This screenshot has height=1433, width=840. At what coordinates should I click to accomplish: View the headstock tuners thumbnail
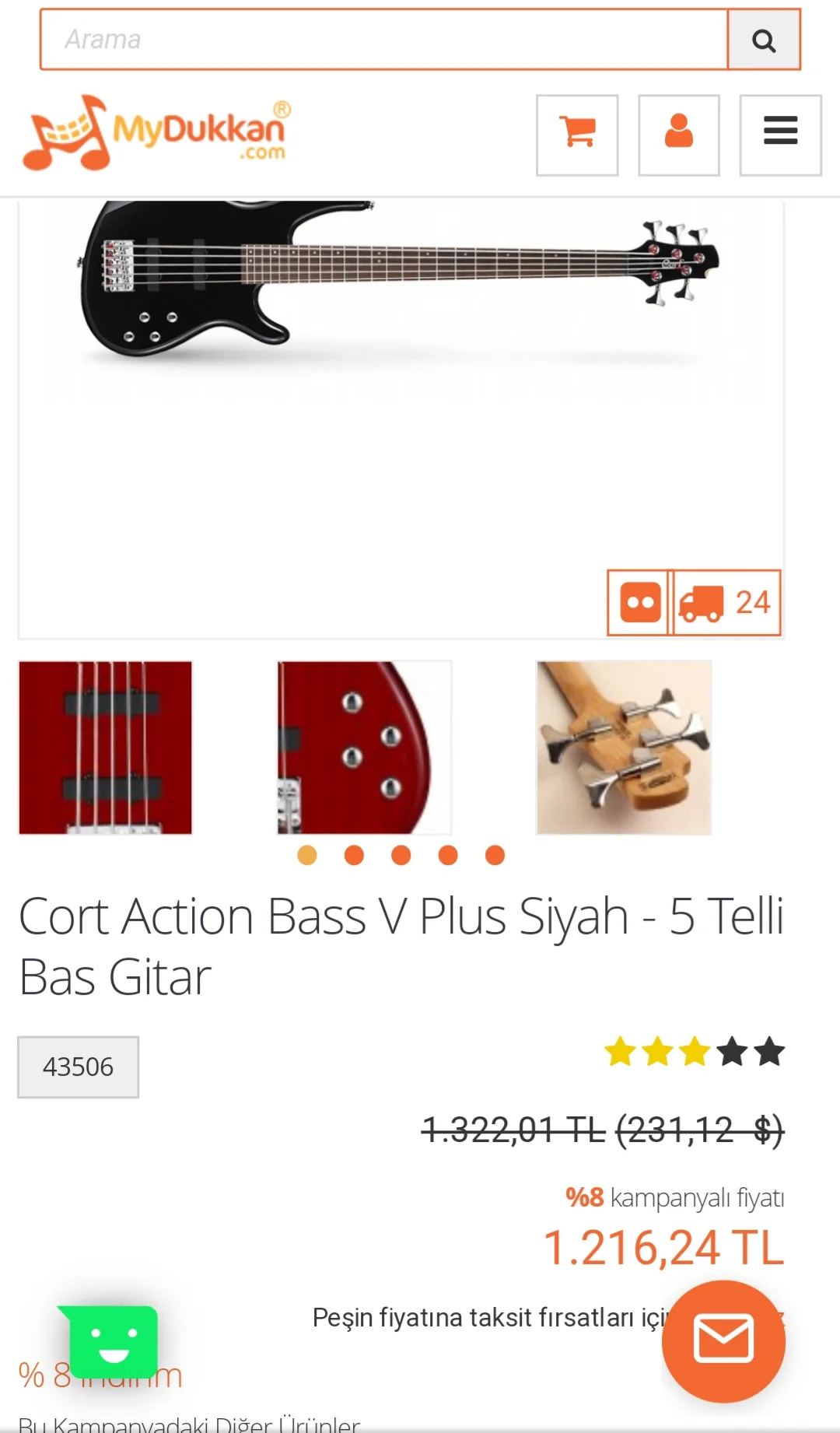click(x=624, y=748)
